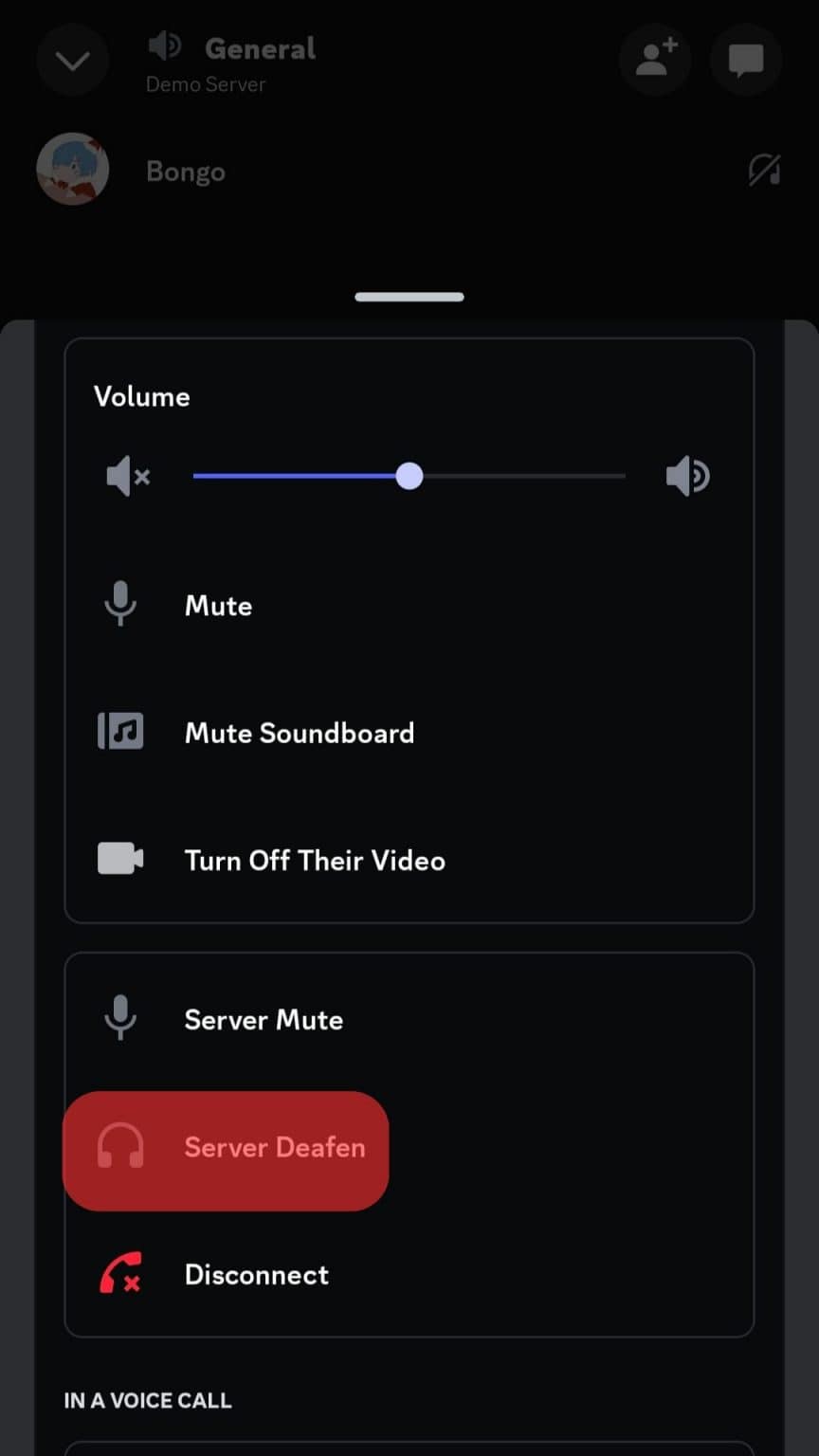Adjust the Volume slider handle

tap(409, 476)
